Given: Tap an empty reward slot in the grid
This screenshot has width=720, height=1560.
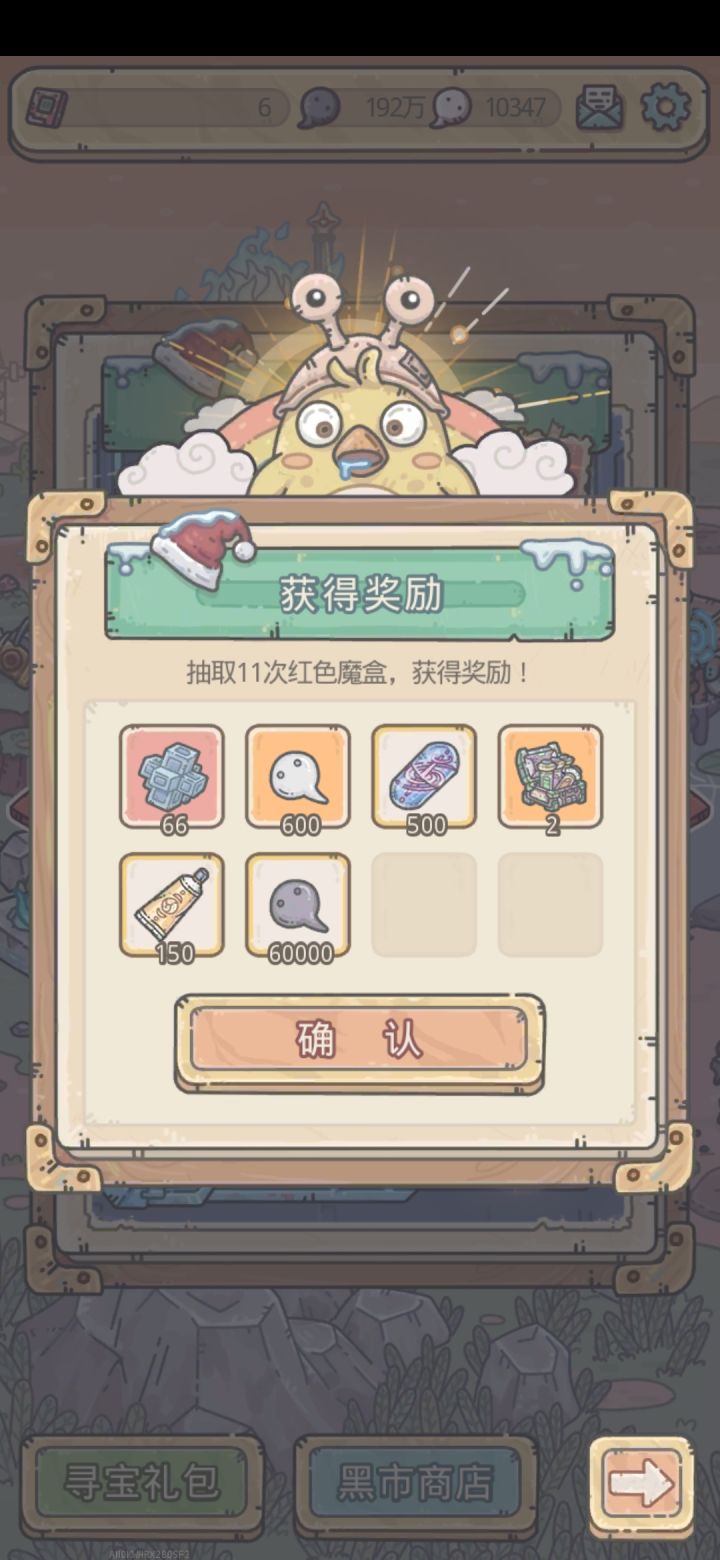Looking at the screenshot, I should pos(422,903).
